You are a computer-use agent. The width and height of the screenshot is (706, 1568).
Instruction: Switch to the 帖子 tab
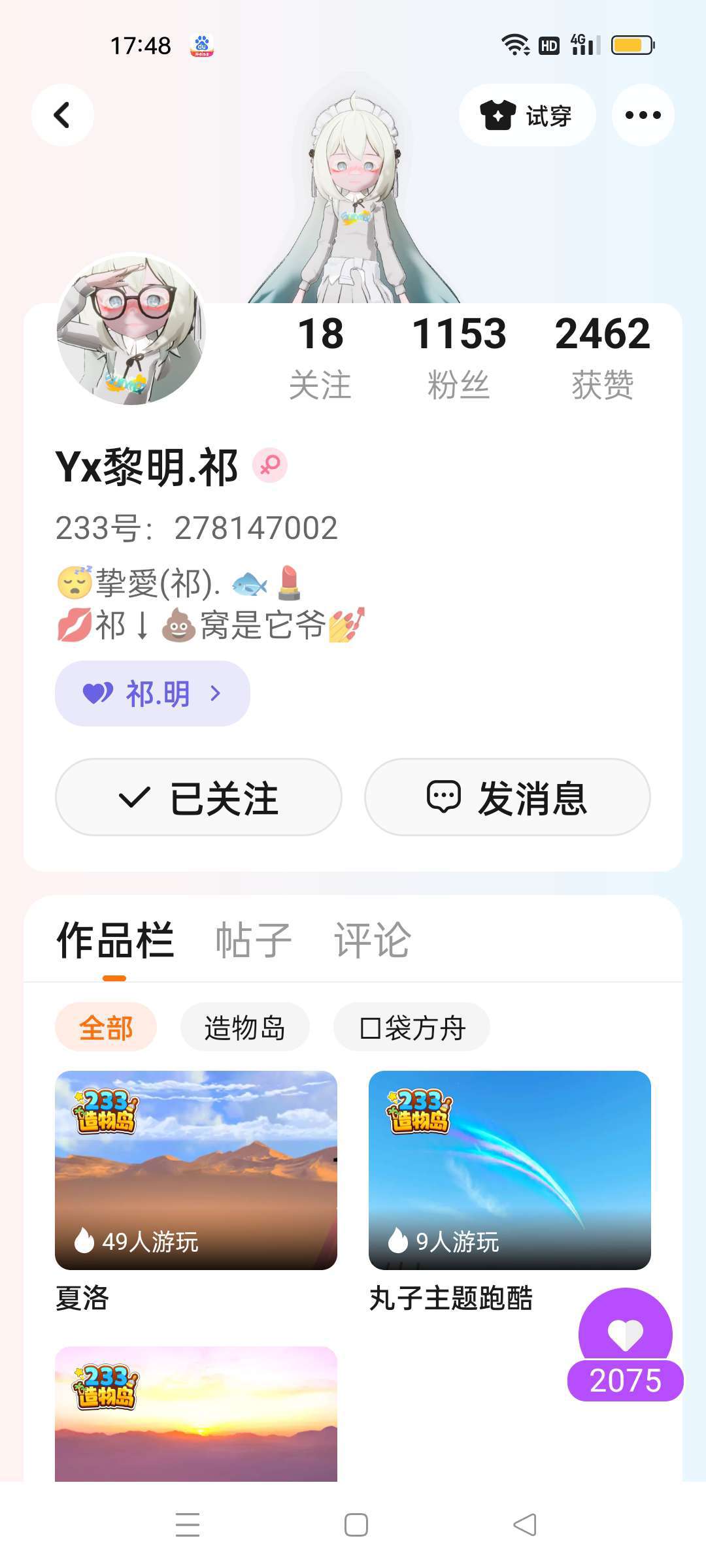[x=254, y=940]
